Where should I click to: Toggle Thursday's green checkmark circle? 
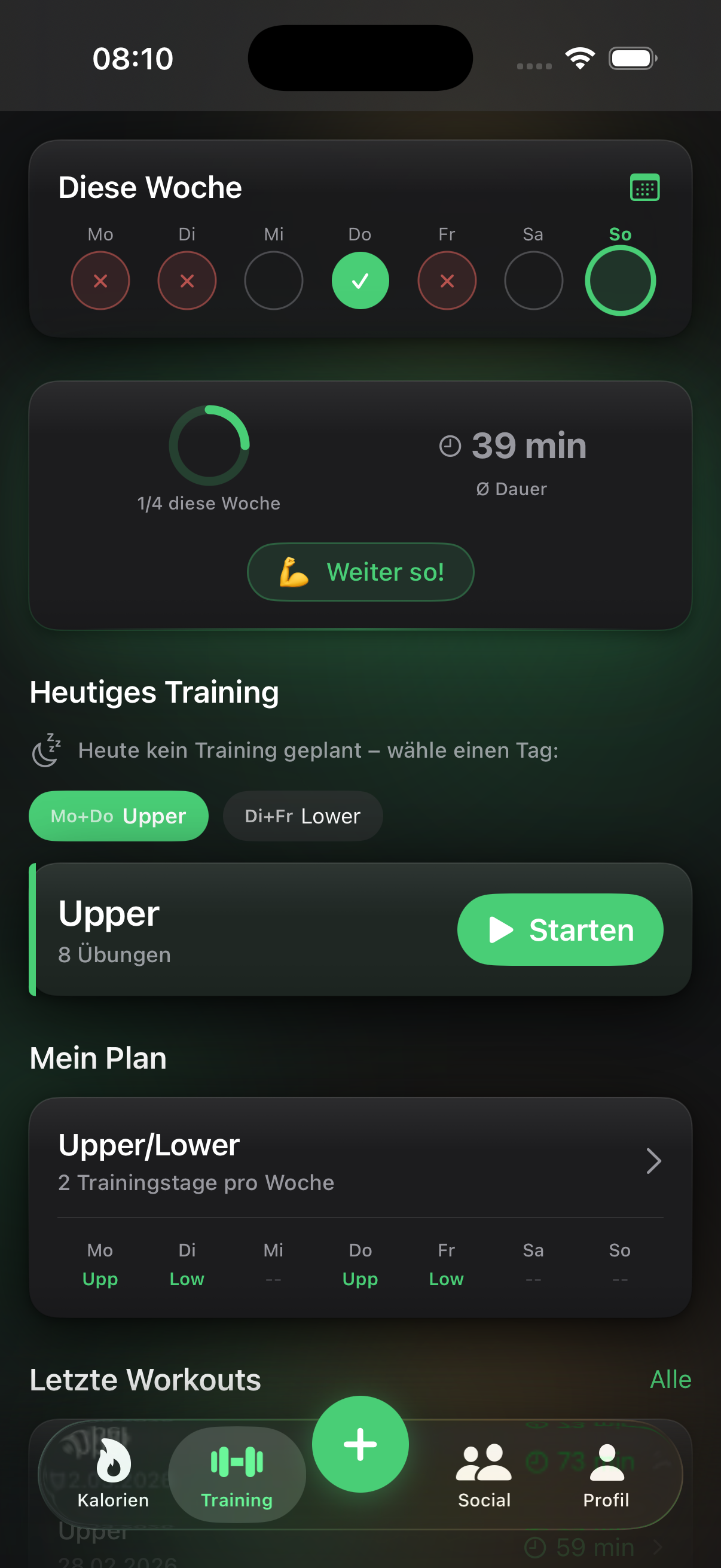click(359, 280)
